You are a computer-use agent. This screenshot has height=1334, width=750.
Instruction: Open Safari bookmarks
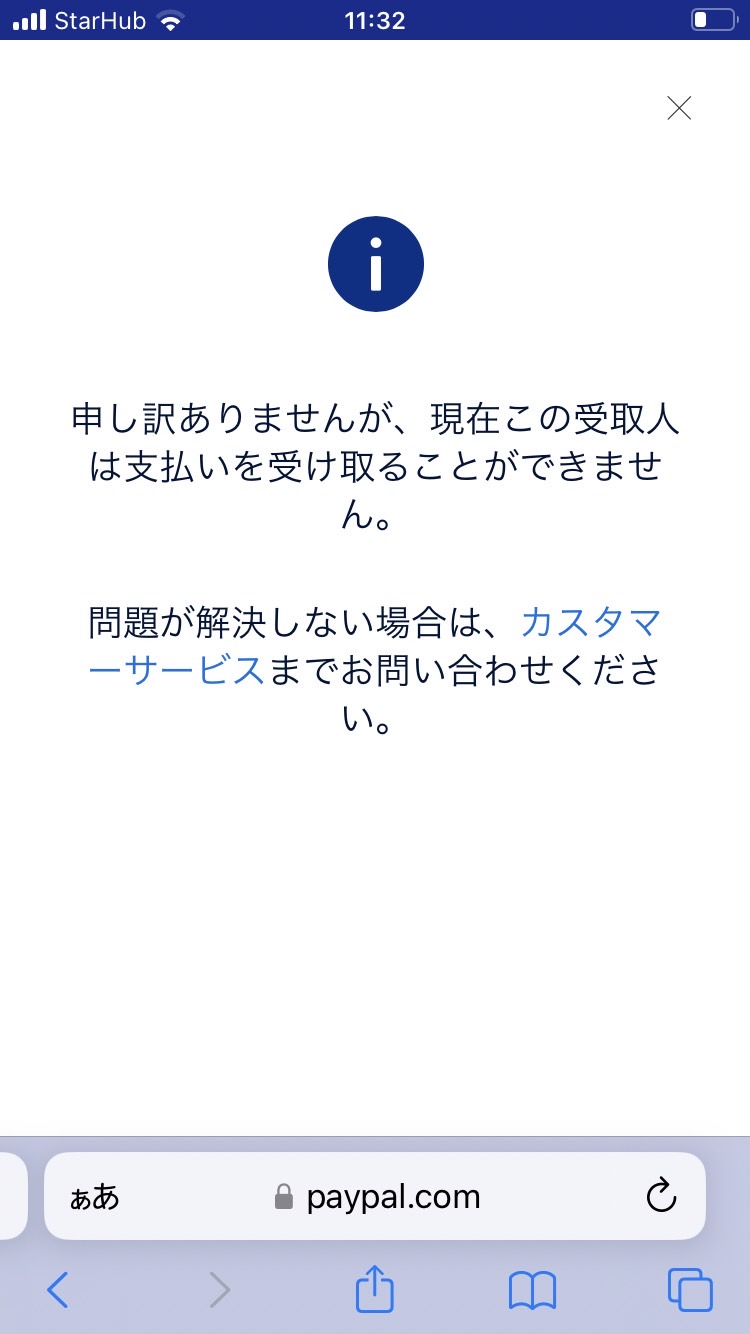(x=532, y=1291)
